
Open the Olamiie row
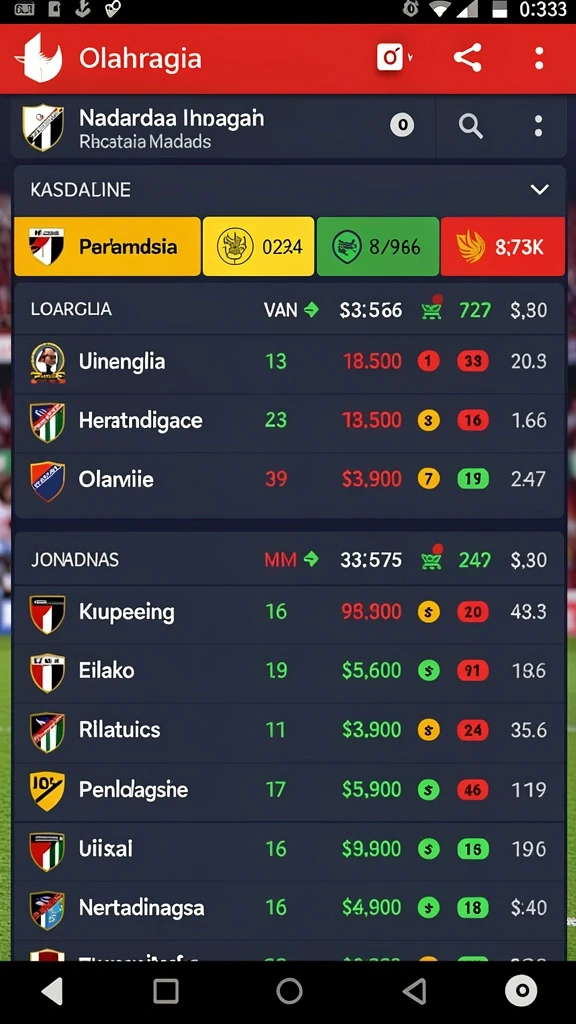pos(289,479)
